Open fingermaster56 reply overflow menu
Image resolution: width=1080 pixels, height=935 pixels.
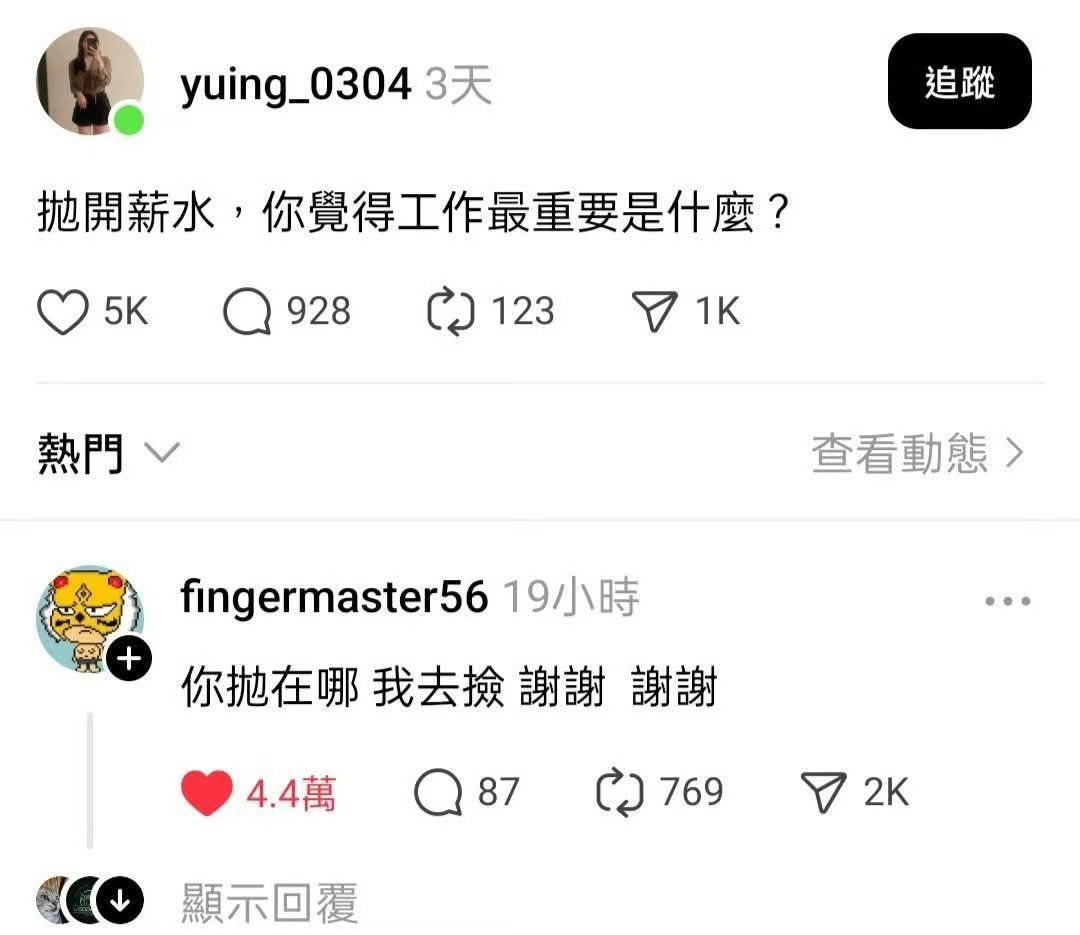click(x=1007, y=602)
